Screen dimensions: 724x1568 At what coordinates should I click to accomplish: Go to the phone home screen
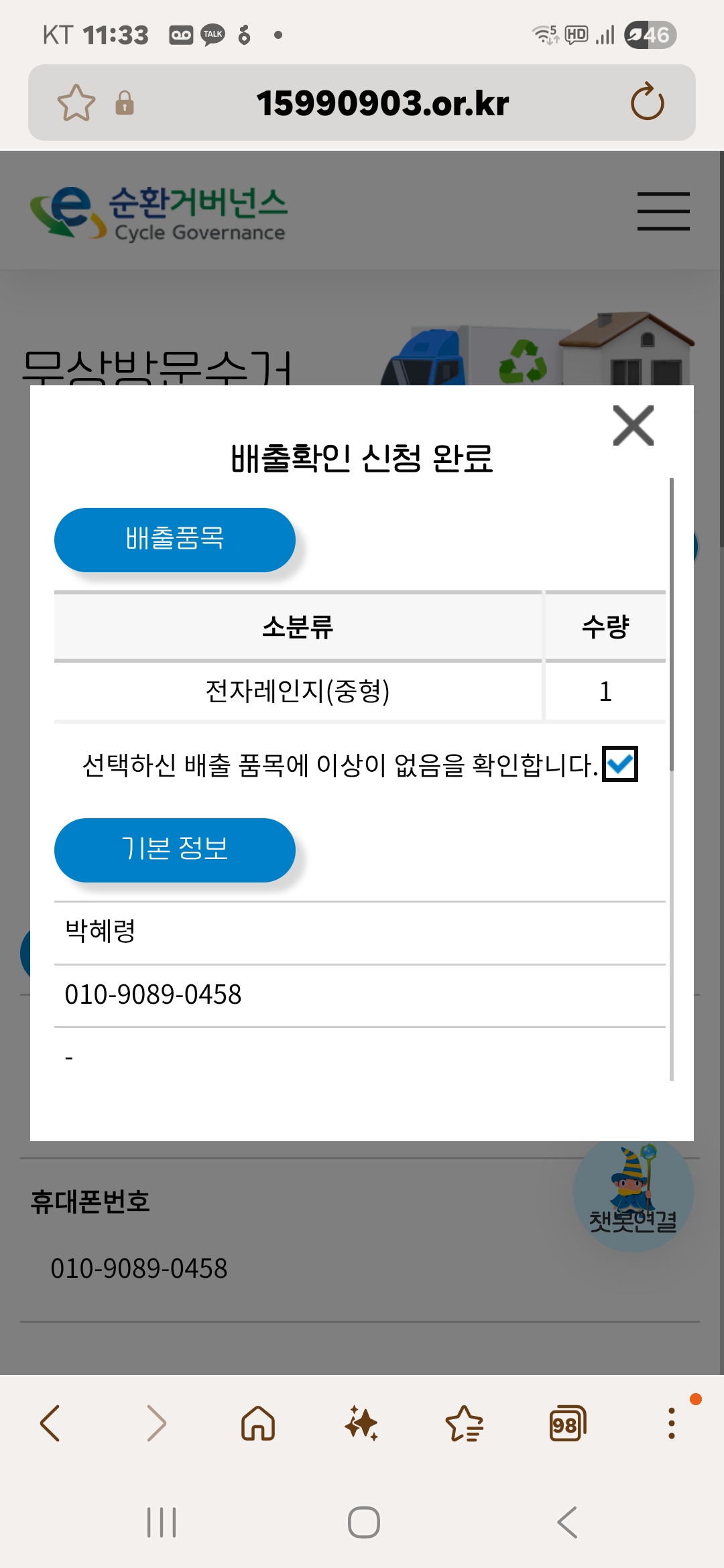364,1522
